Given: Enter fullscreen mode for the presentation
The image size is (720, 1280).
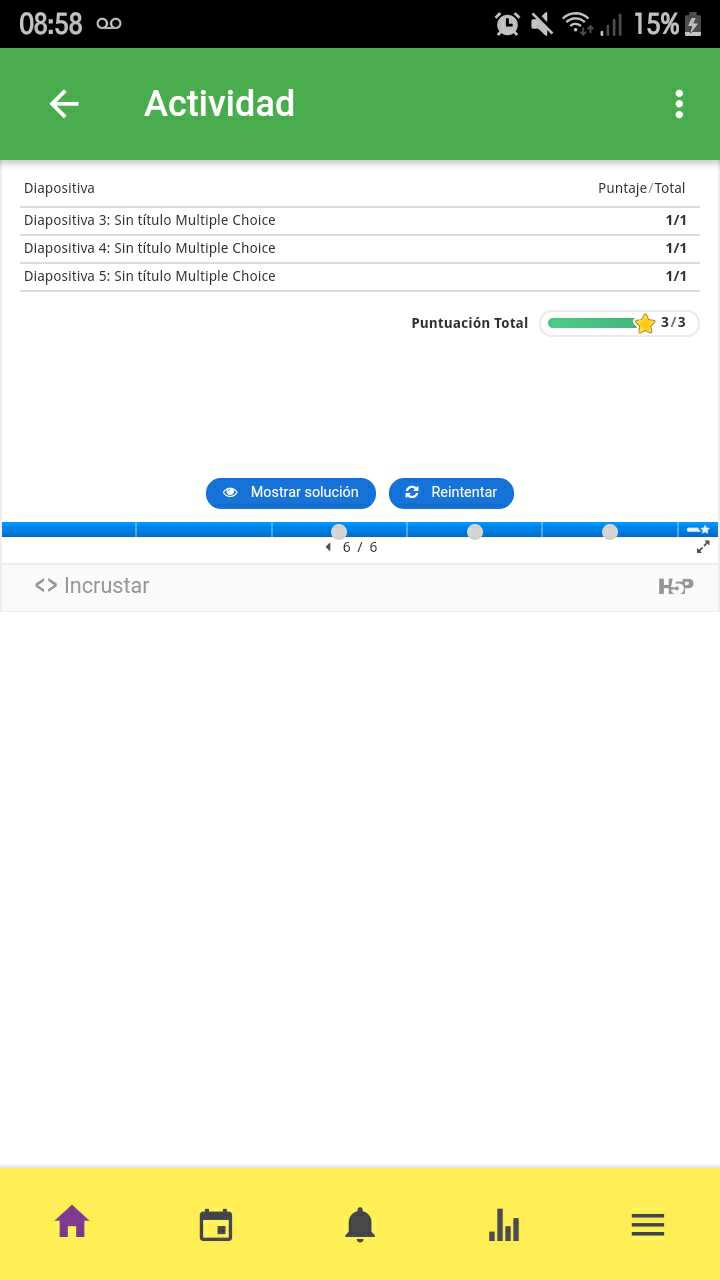Looking at the screenshot, I should coord(703,547).
